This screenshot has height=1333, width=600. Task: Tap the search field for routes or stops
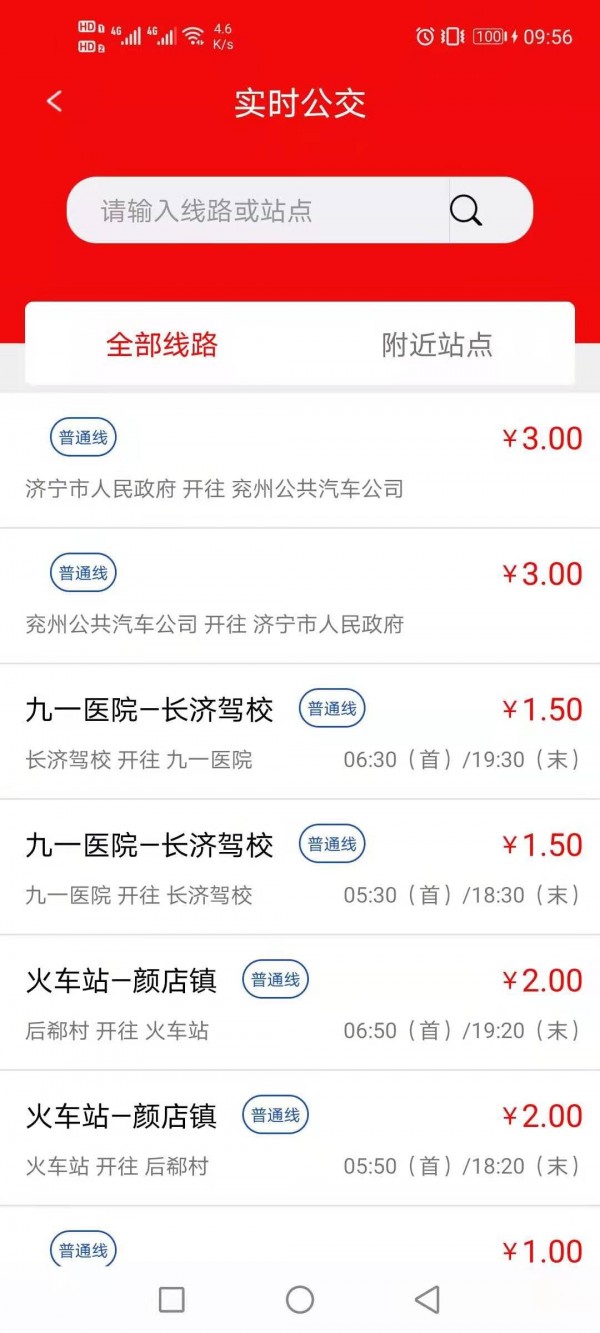(x=255, y=211)
